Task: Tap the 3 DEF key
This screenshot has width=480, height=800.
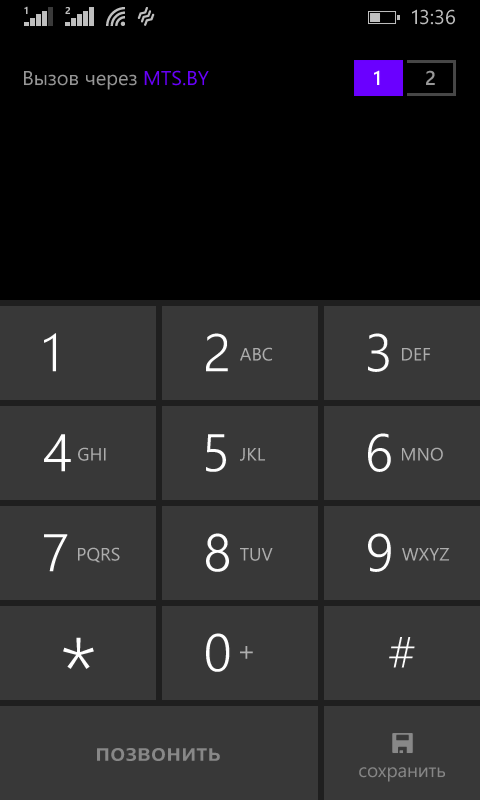Action: coord(402,353)
